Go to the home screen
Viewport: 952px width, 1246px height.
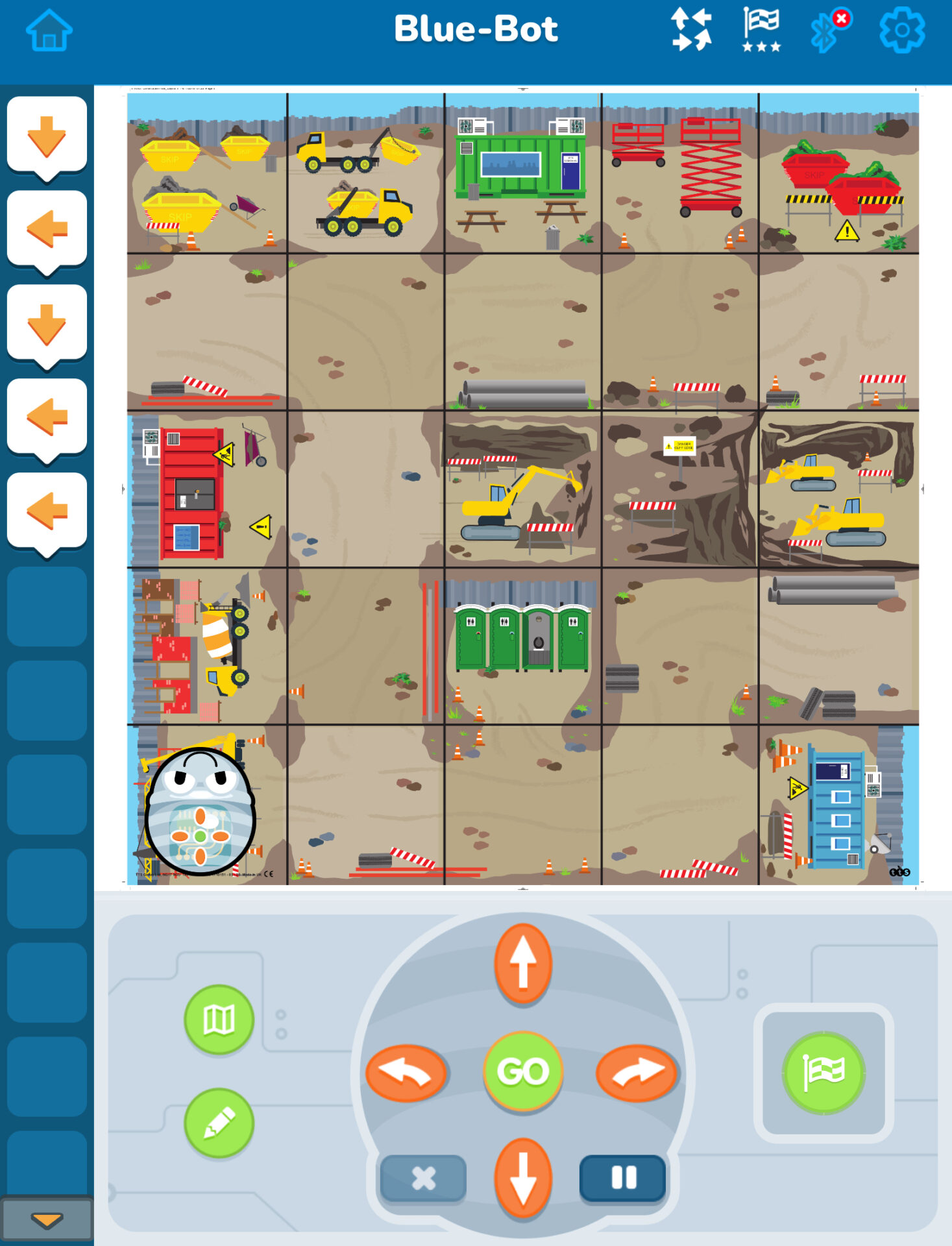click(49, 31)
